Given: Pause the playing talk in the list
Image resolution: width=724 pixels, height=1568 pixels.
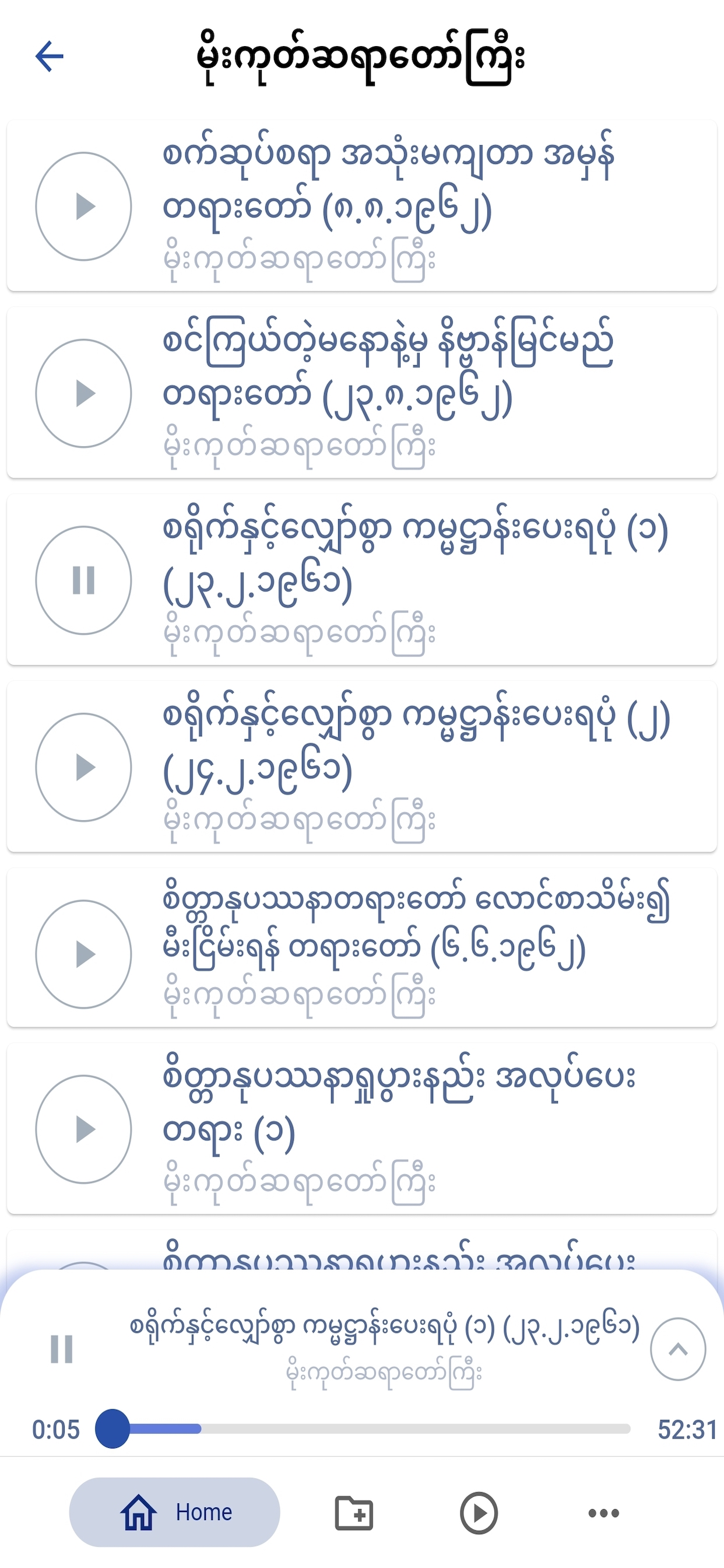Looking at the screenshot, I should [83, 580].
